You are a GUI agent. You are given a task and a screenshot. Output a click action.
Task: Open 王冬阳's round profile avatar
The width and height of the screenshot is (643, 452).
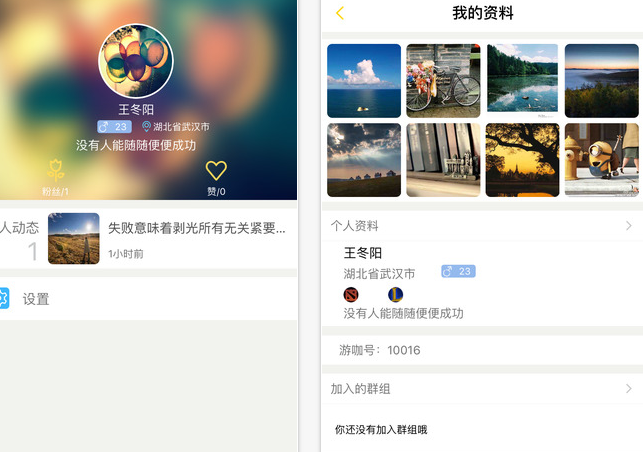click(x=136, y=61)
